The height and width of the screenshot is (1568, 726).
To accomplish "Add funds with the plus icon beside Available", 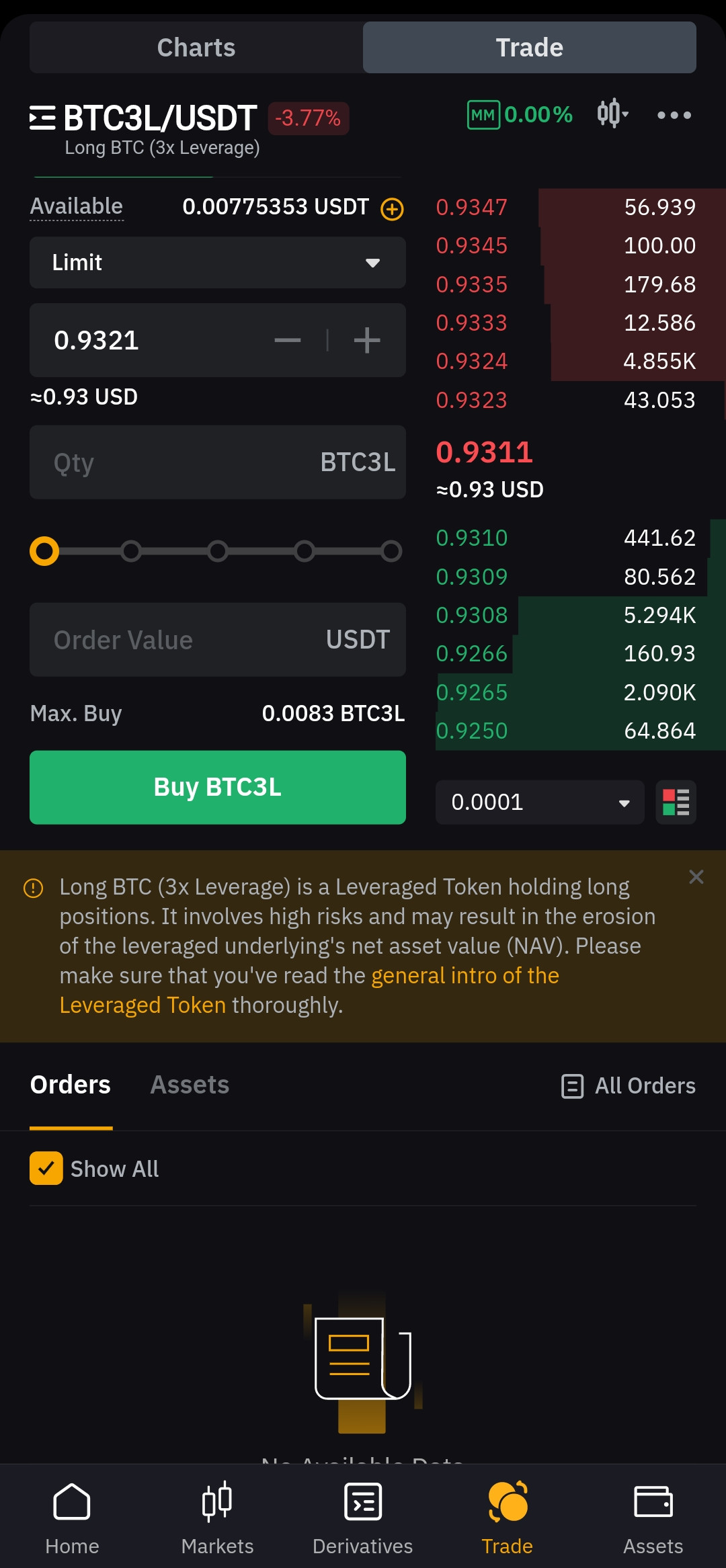I will point(392,209).
